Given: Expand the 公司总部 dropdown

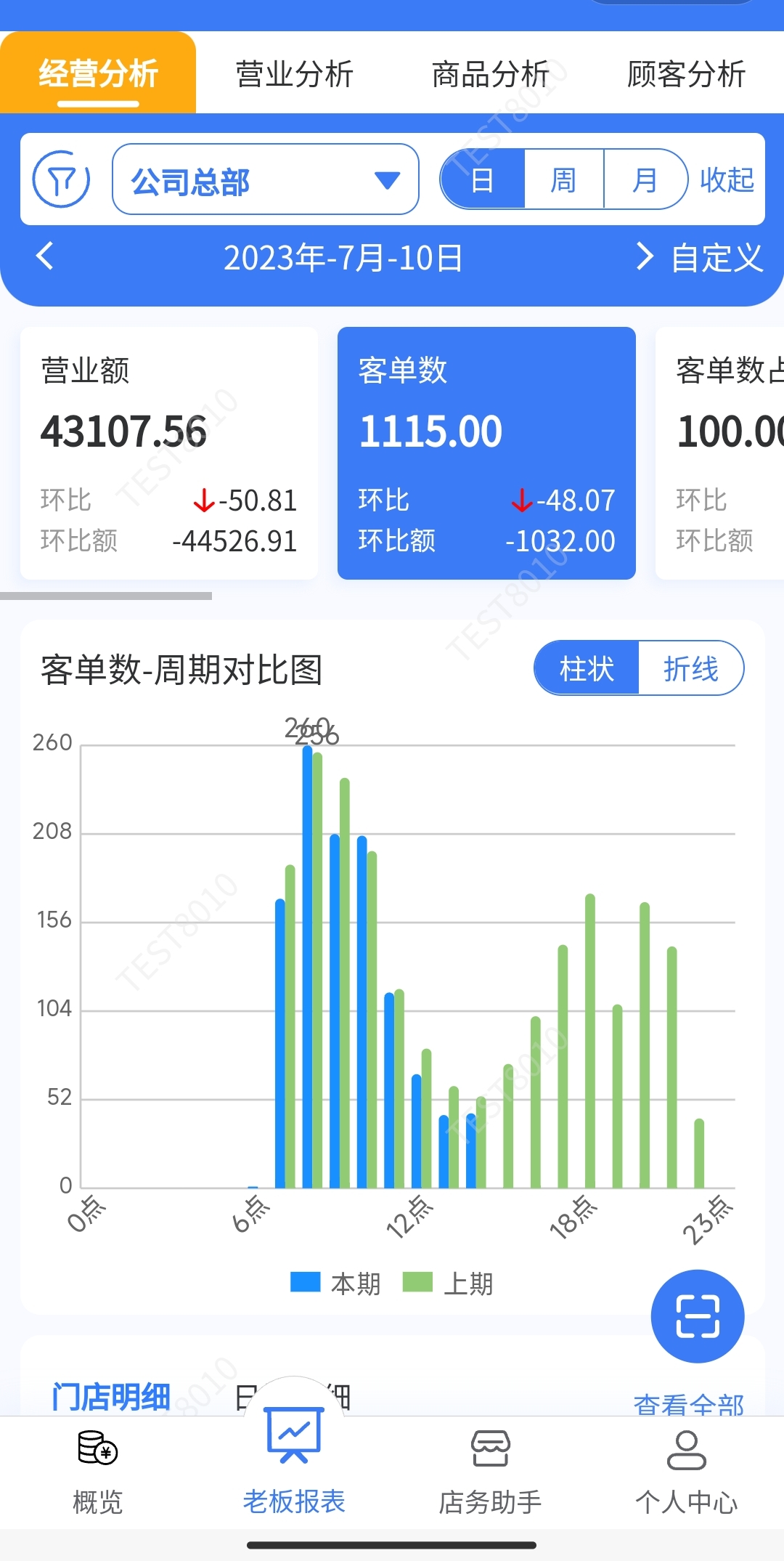Looking at the screenshot, I should point(265,179).
